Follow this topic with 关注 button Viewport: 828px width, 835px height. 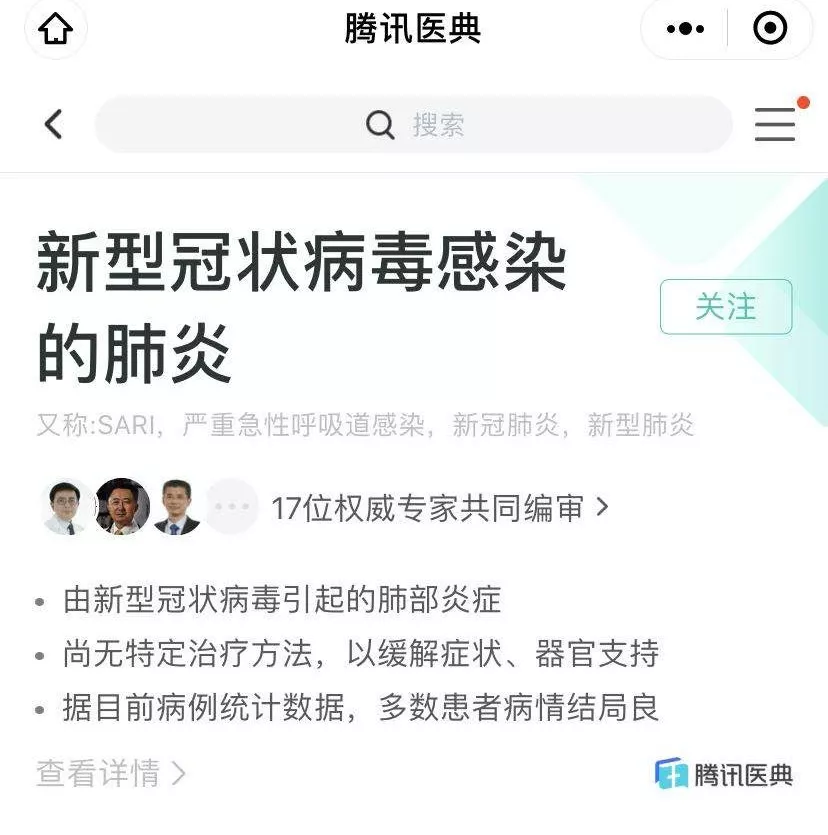[726, 307]
